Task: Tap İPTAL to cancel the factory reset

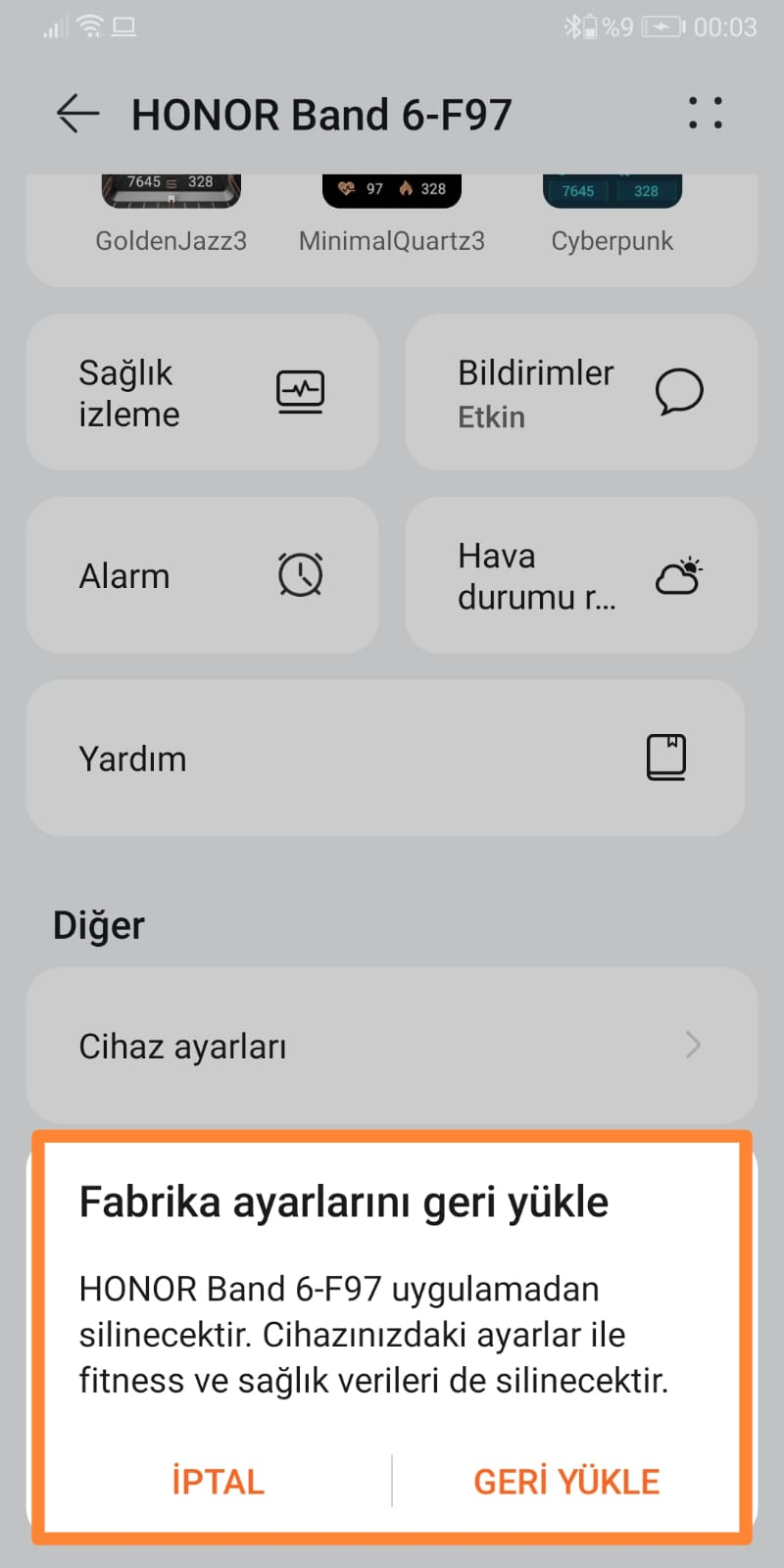Action: coord(218,1481)
